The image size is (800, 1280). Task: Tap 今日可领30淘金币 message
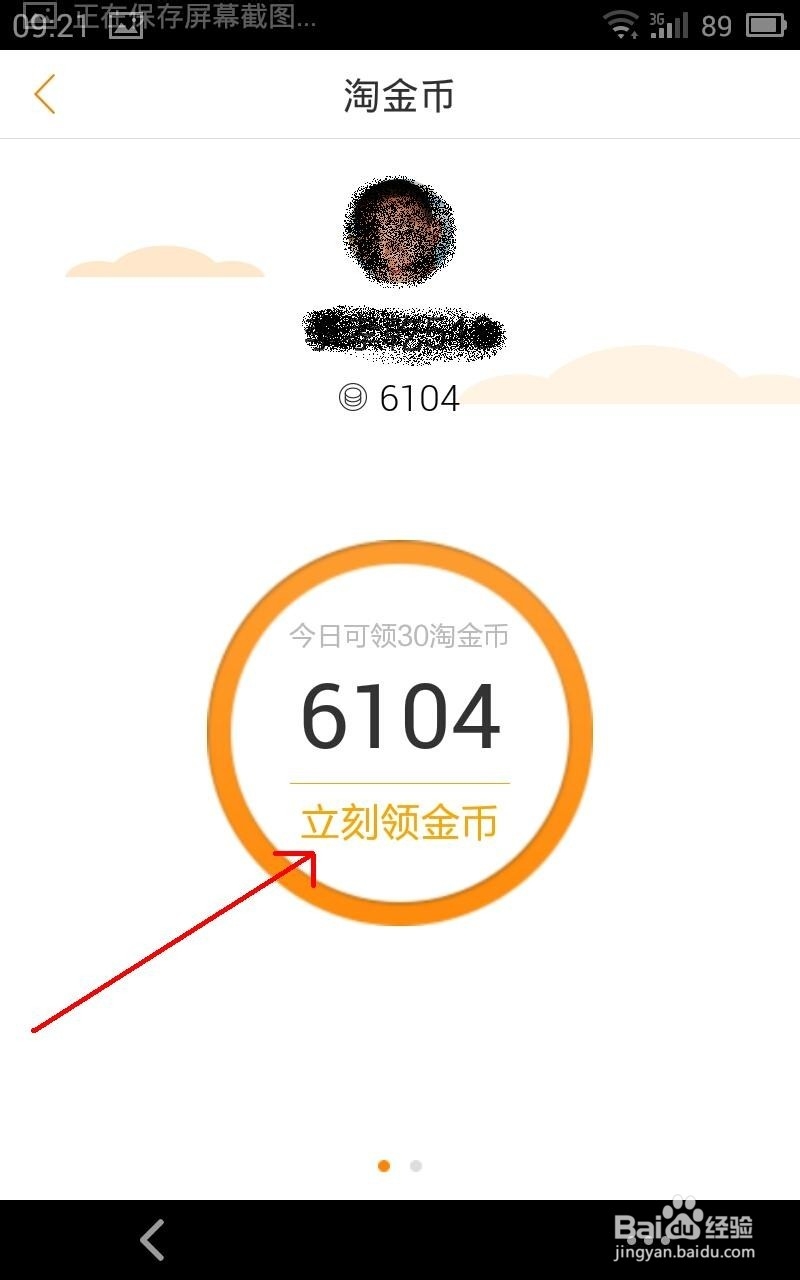point(399,637)
